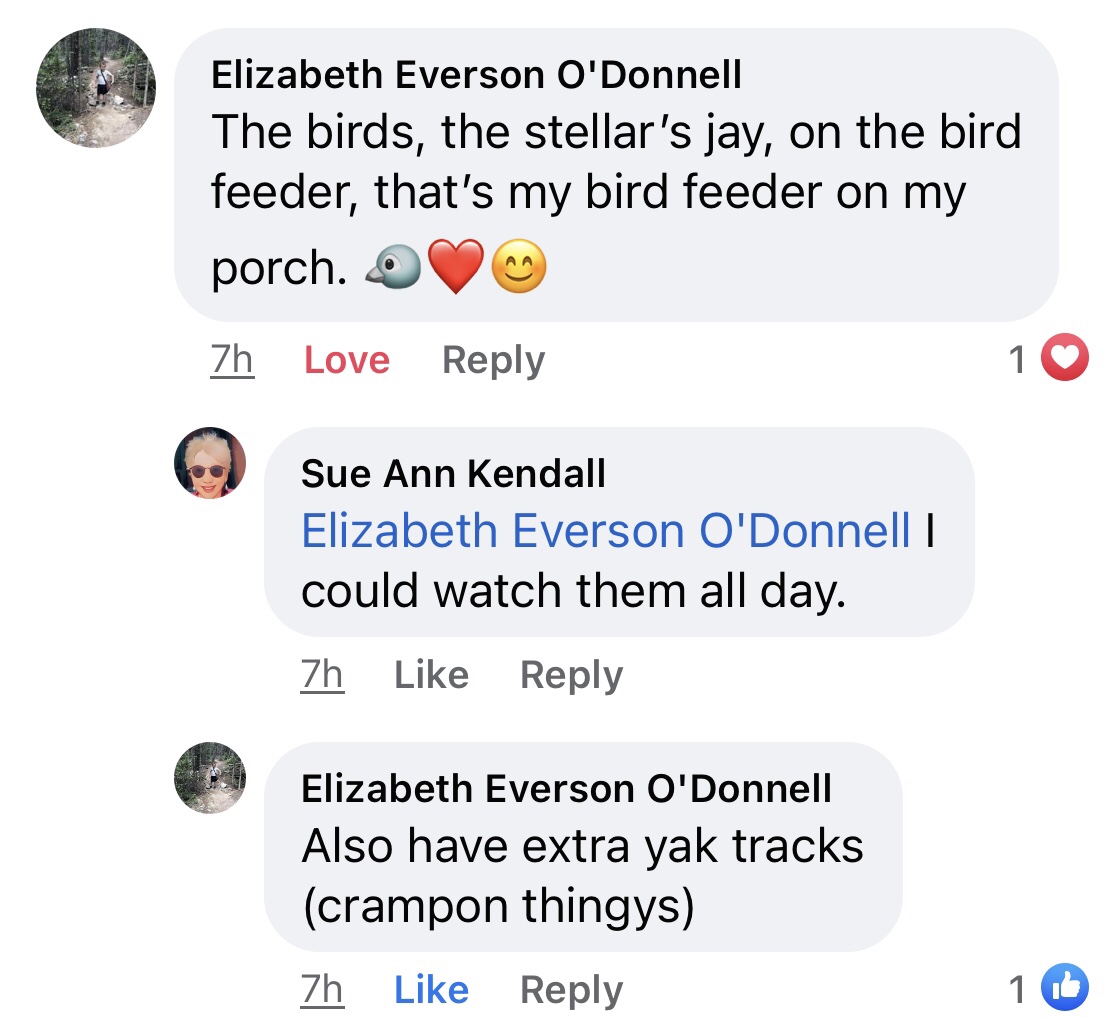Open the mentioned Elizabeth Everson O'Donnell link
This screenshot has width=1114, height=1018.
coord(606,531)
